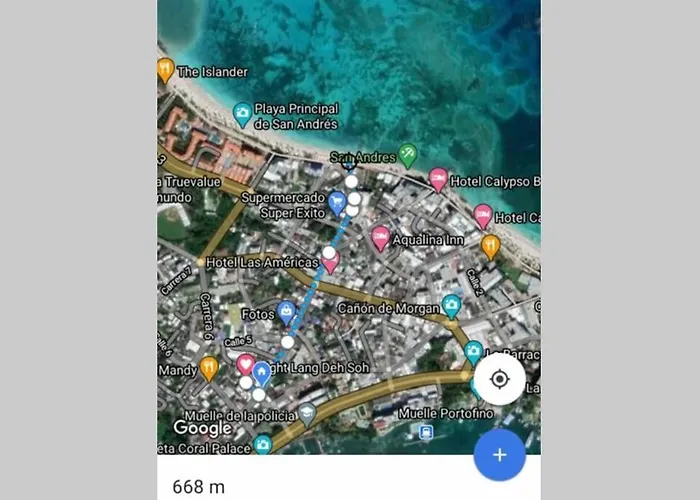Open The Islander restaurant marker

166,69
